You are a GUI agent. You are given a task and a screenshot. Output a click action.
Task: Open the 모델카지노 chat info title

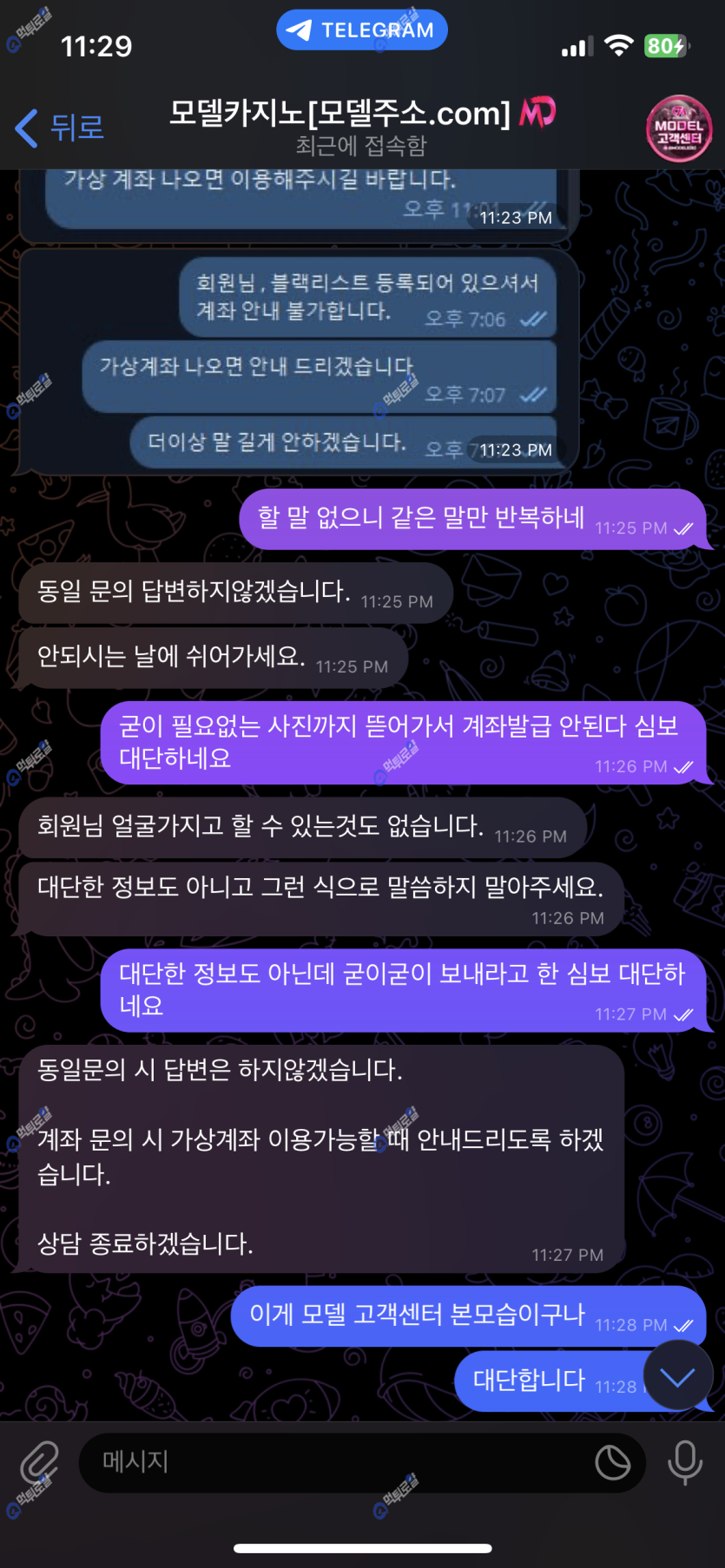click(x=360, y=124)
